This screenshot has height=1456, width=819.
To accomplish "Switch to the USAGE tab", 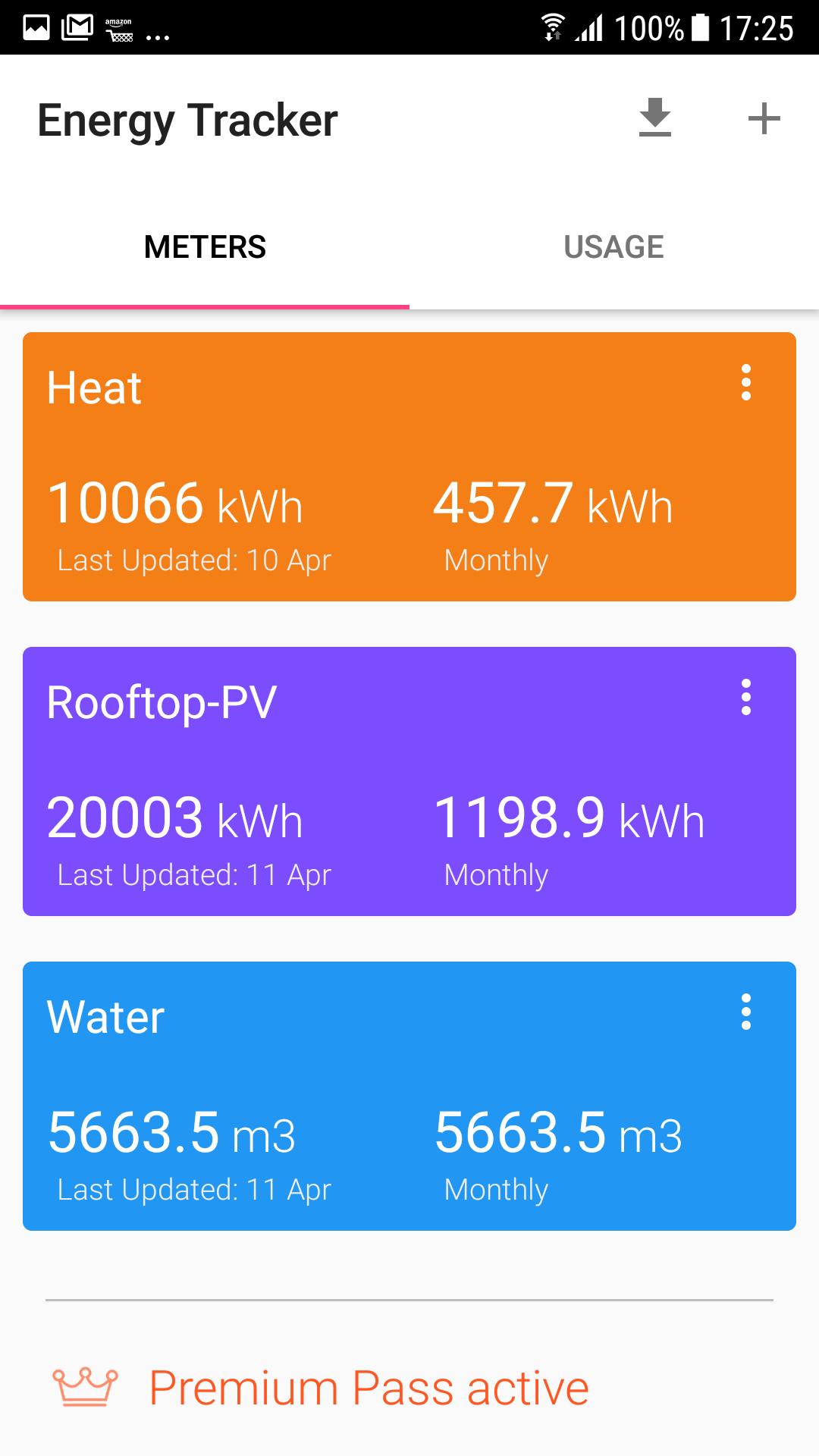I will [614, 246].
